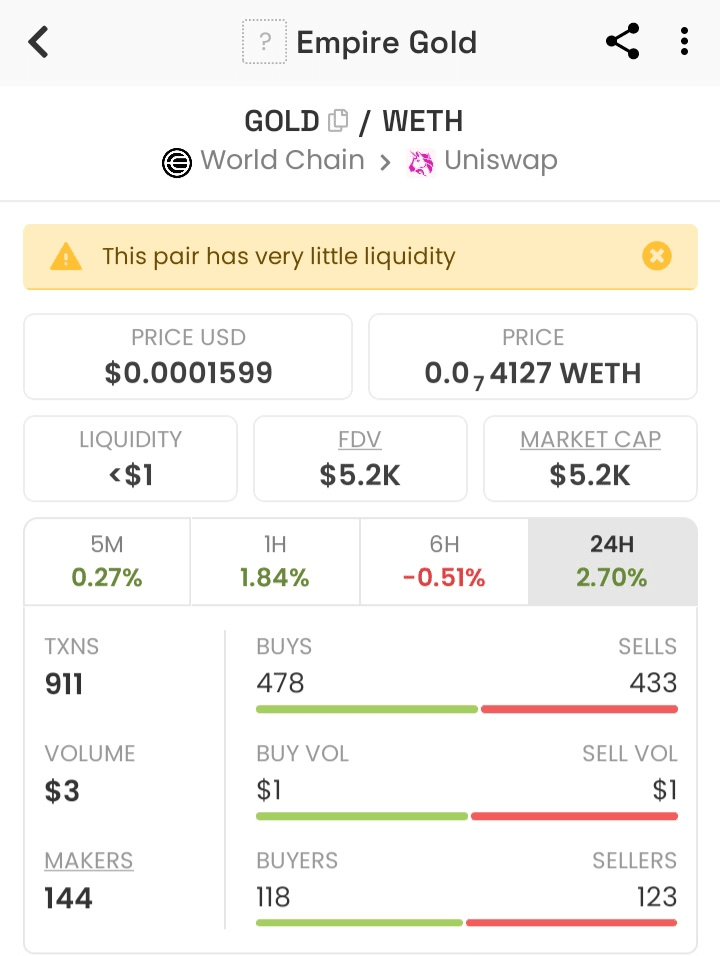Share the Empire Gold pair

click(622, 43)
